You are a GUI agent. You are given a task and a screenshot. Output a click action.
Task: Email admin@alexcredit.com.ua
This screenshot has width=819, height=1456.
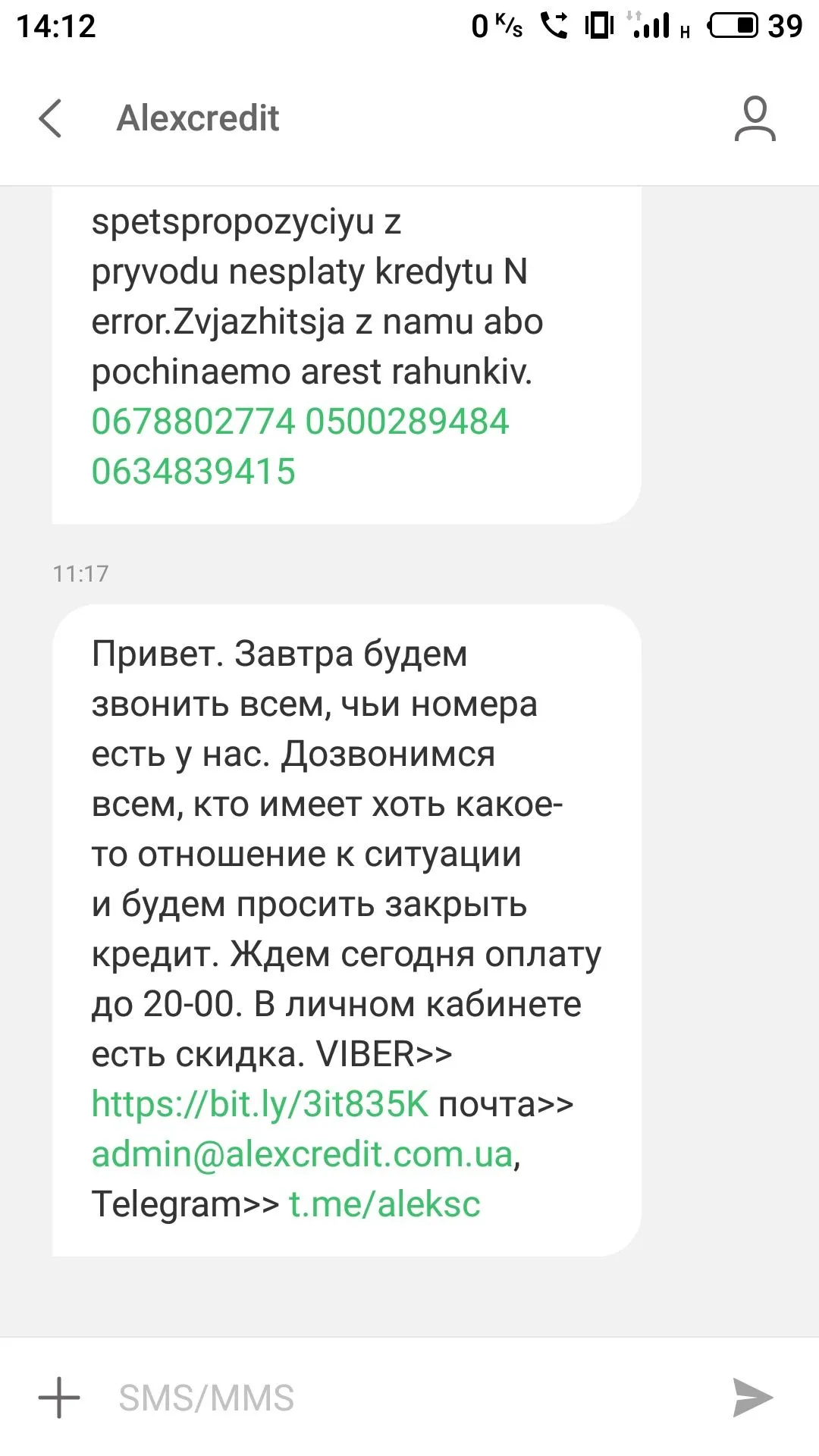click(302, 1154)
